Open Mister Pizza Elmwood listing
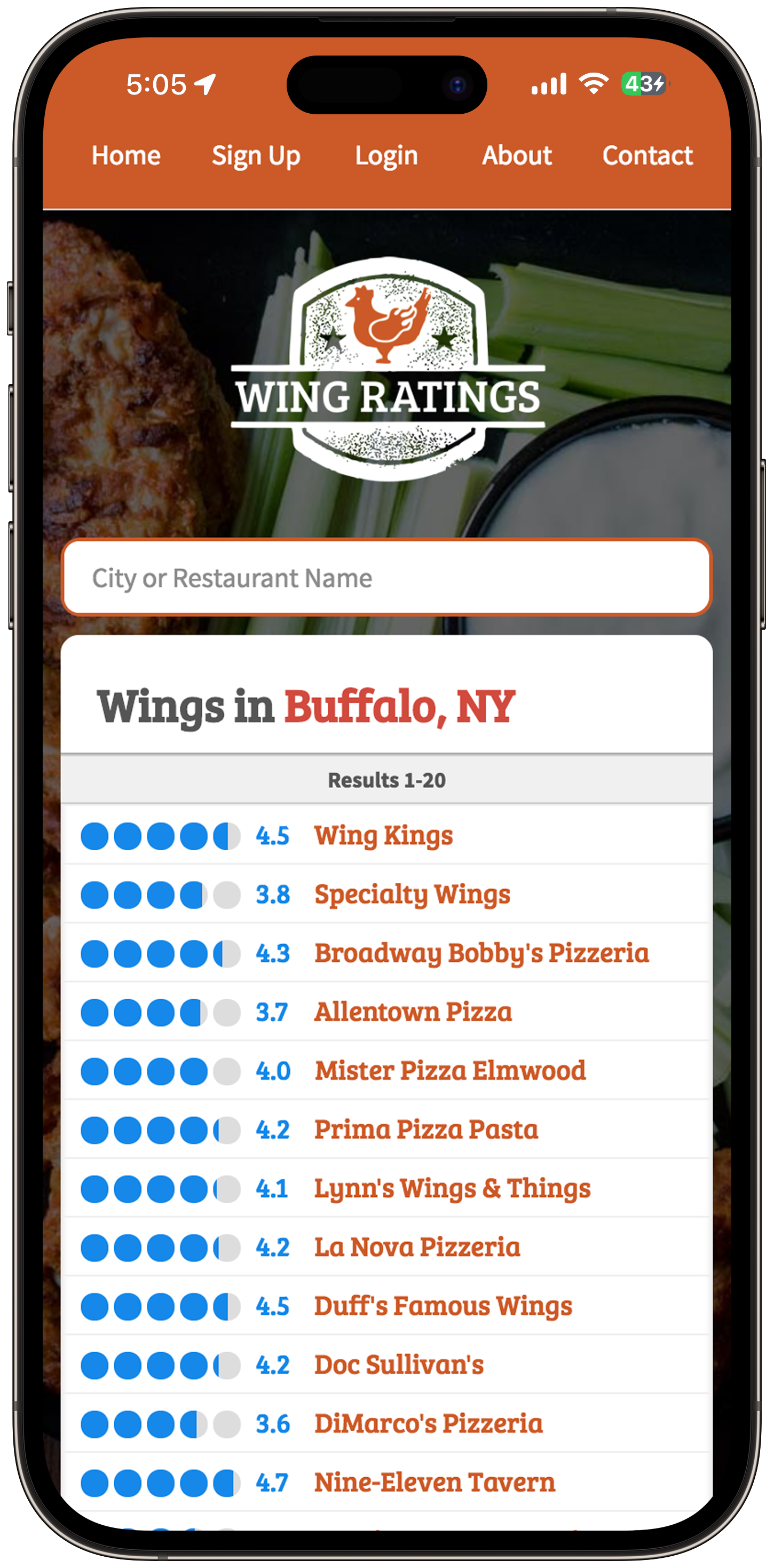 point(449,1071)
